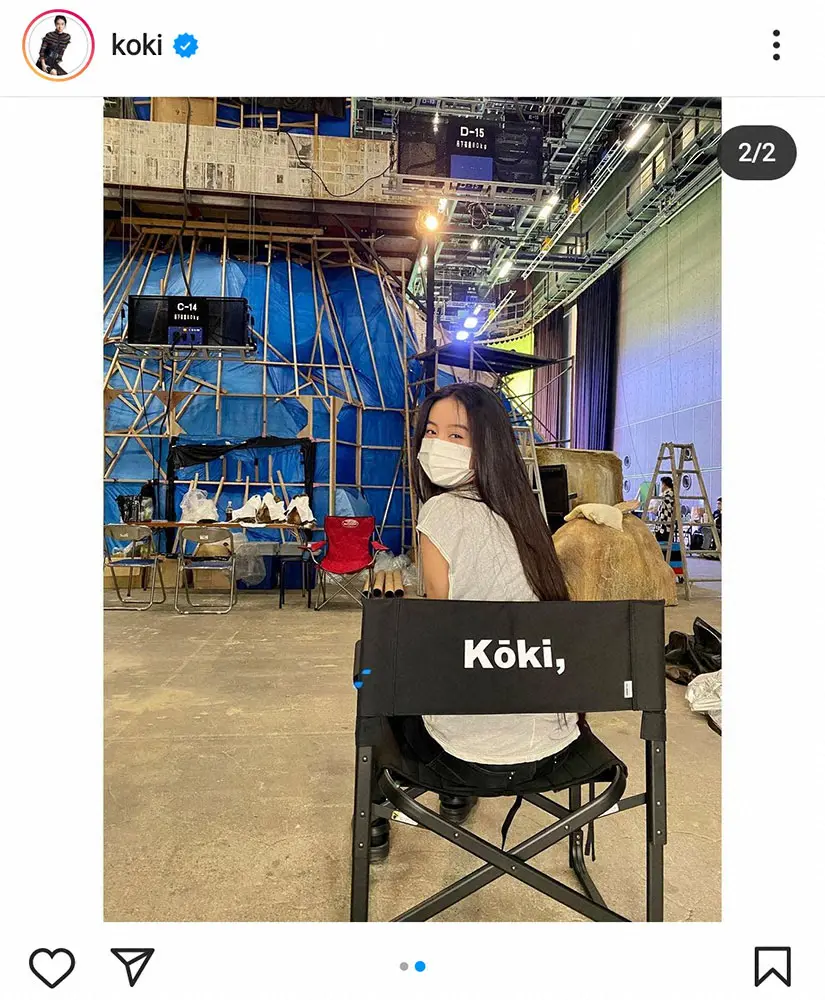Open the three-dot overflow menu
Image resolution: width=825 pixels, height=1000 pixels.
click(776, 45)
